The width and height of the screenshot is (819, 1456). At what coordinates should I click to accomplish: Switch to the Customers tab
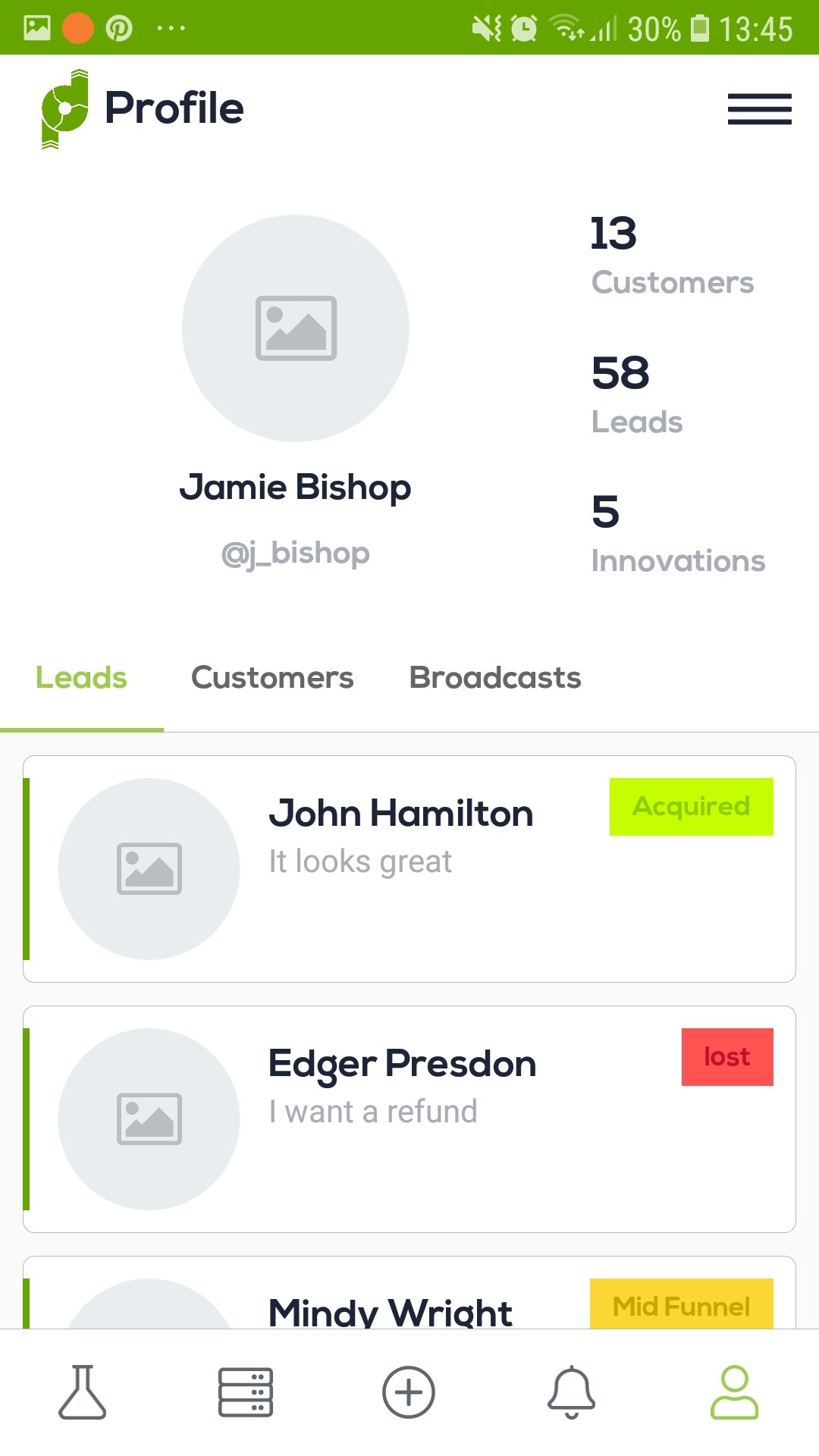click(x=272, y=678)
